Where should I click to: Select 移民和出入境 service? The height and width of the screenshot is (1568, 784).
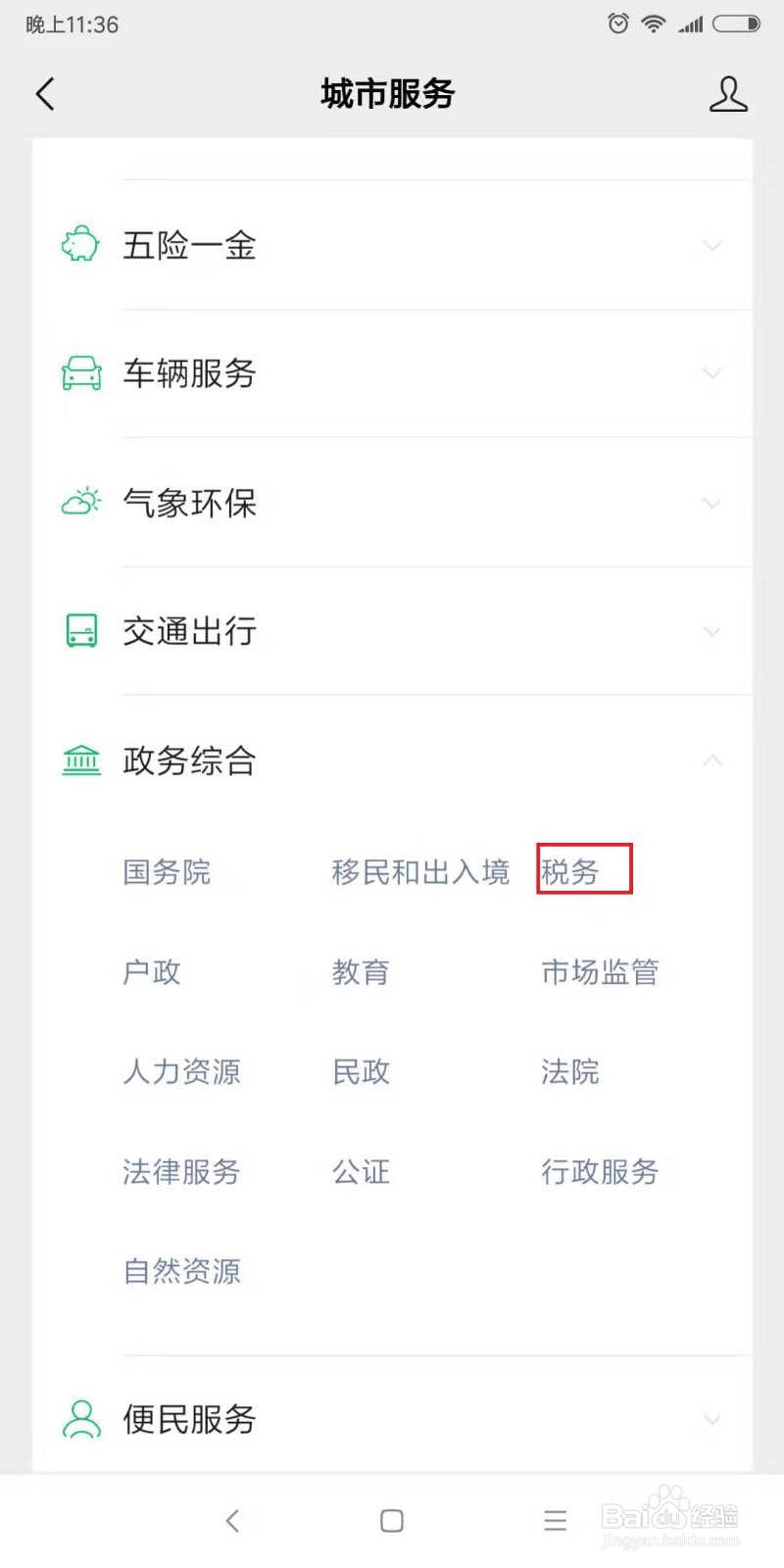pos(420,872)
